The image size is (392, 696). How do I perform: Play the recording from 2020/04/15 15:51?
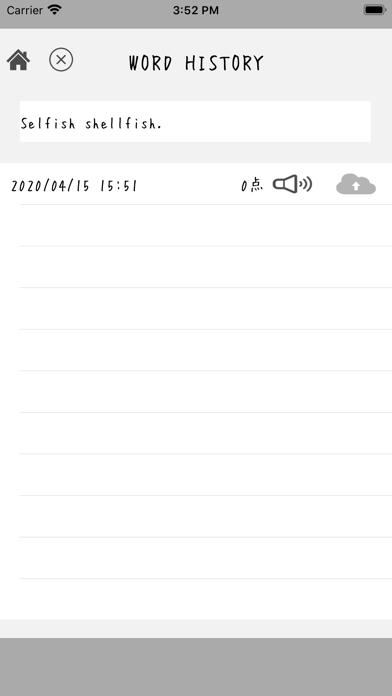point(293,184)
